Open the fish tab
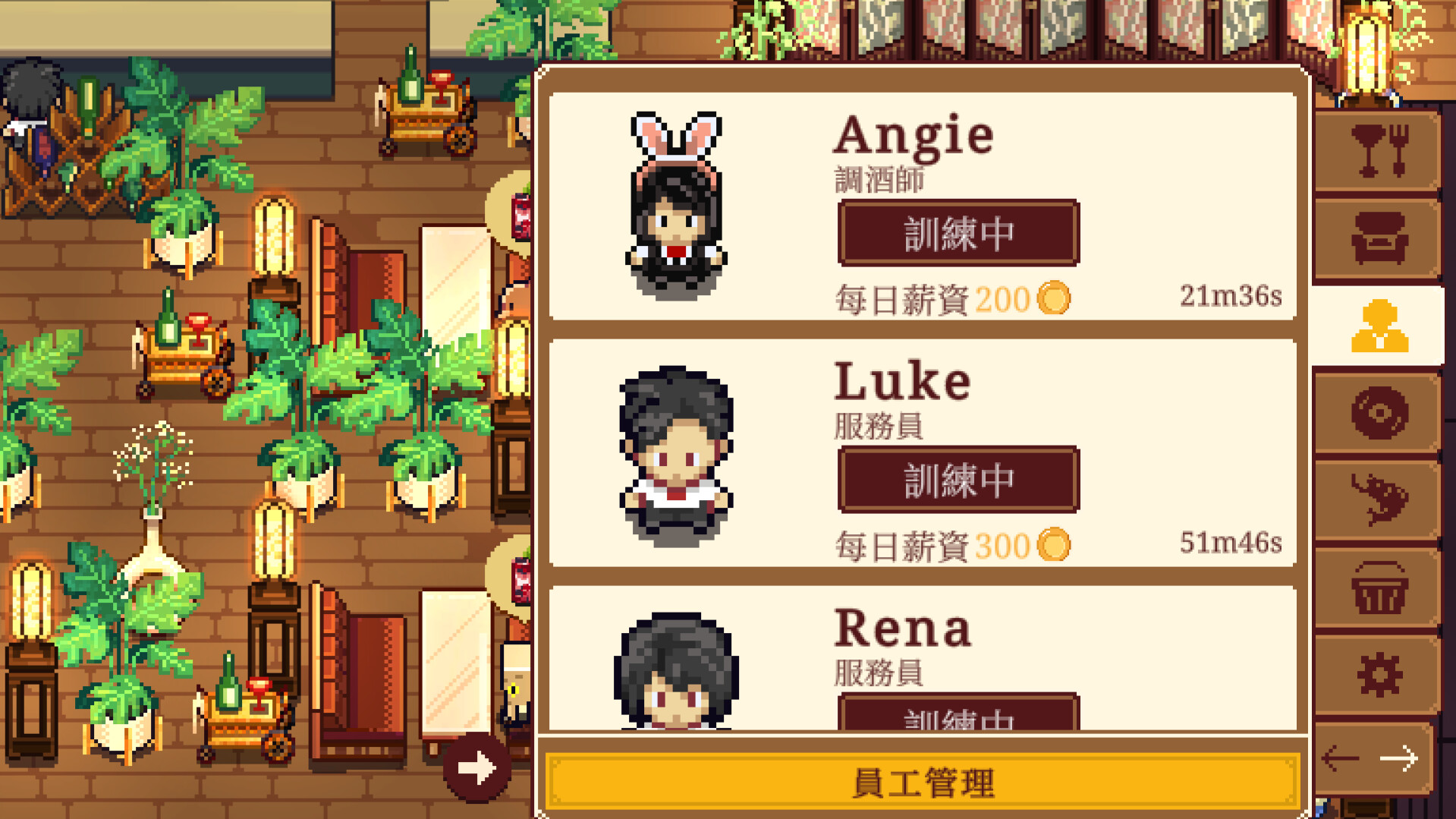 (1378, 499)
